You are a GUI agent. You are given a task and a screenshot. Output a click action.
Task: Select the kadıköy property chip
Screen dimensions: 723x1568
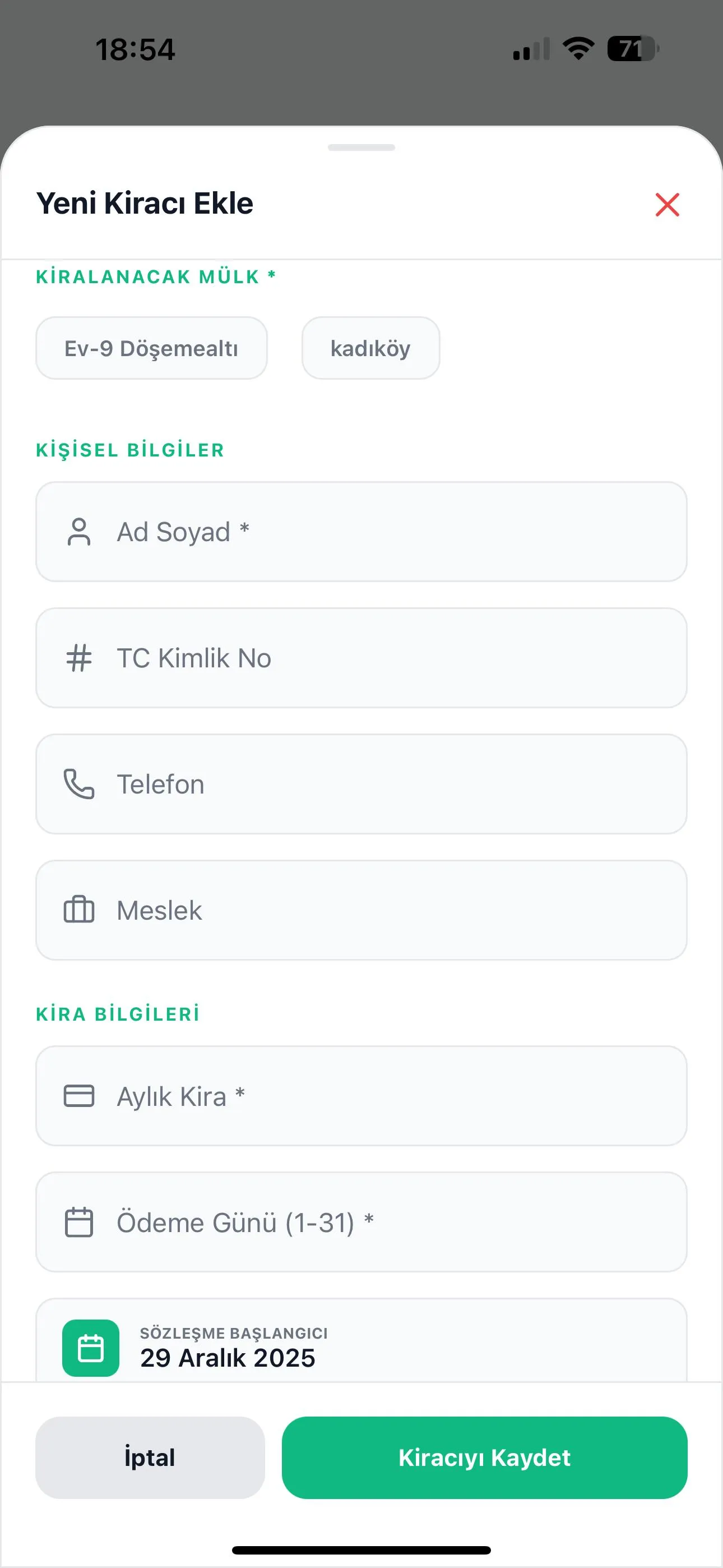click(369, 348)
